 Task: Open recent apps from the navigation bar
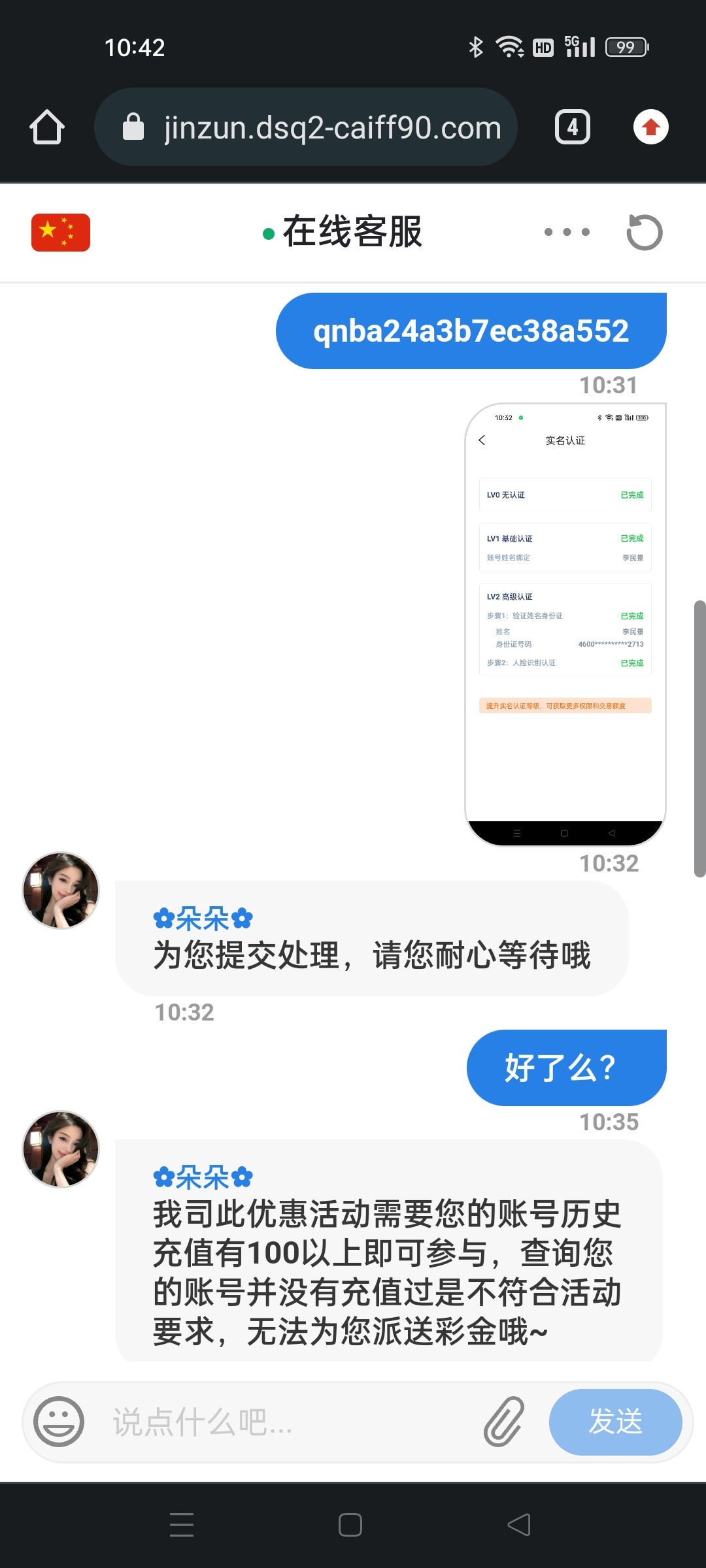(182, 1525)
